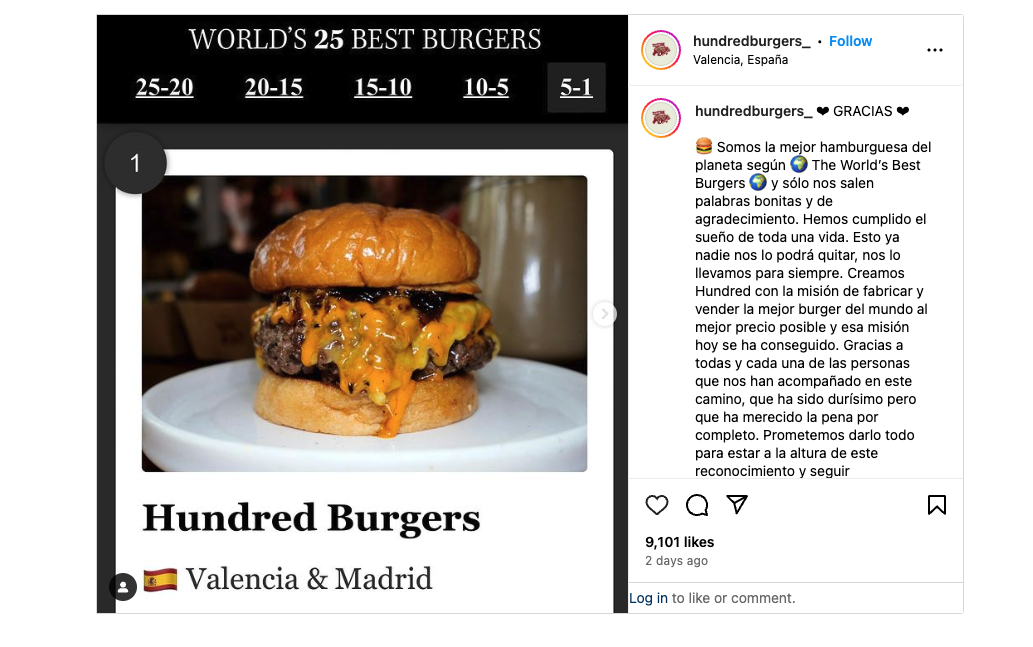Viewport: 1033px width, 647px height.
Task: Share the post via paper plane icon
Action: (737, 504)
